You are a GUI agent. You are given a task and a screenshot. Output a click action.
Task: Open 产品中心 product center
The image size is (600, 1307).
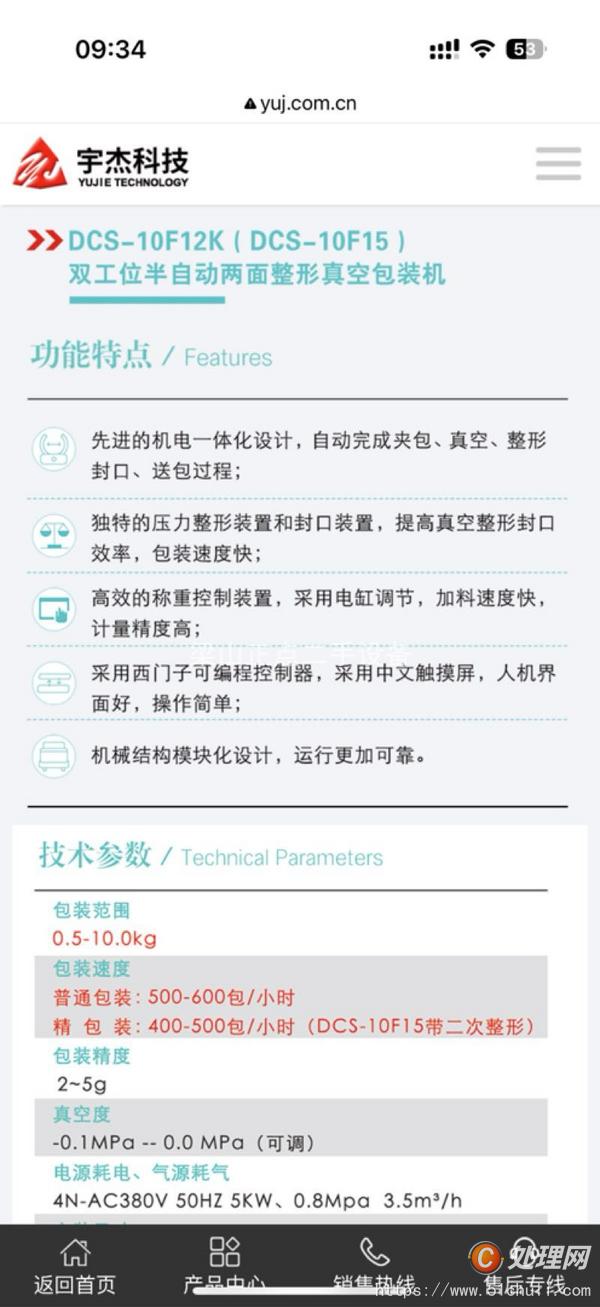[x=225, y=1267]
